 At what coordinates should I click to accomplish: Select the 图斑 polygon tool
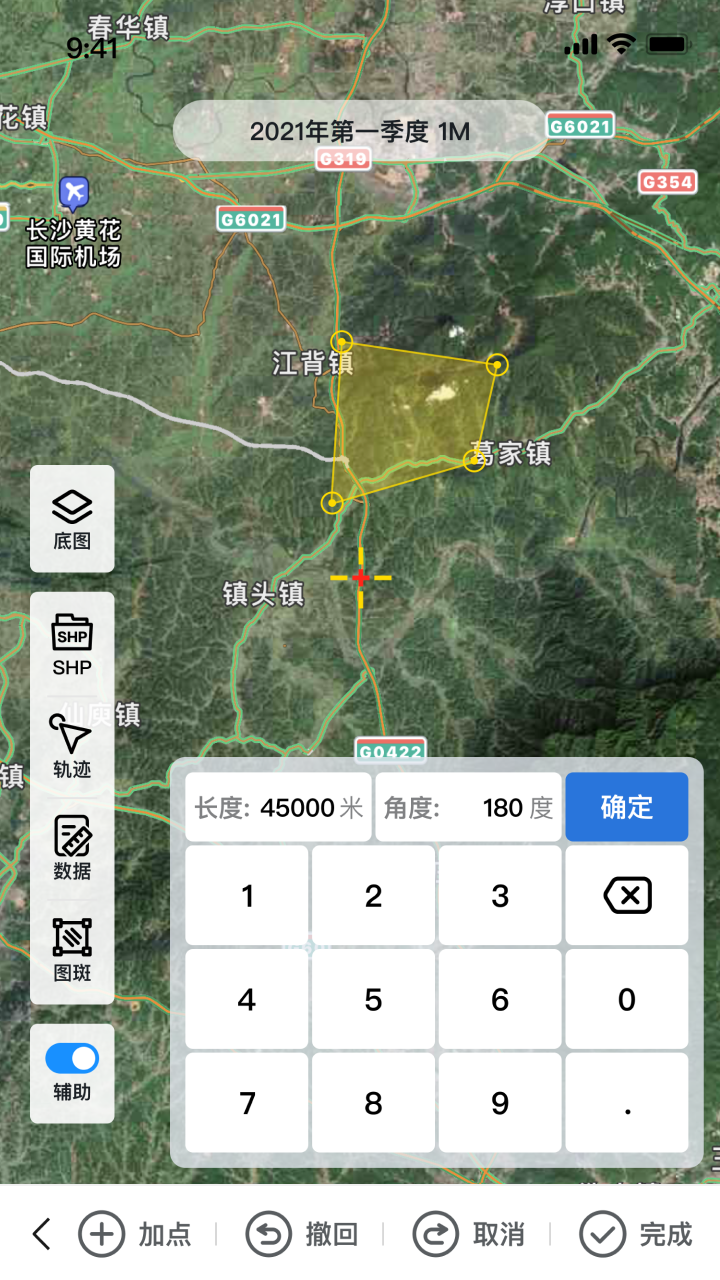72,950
